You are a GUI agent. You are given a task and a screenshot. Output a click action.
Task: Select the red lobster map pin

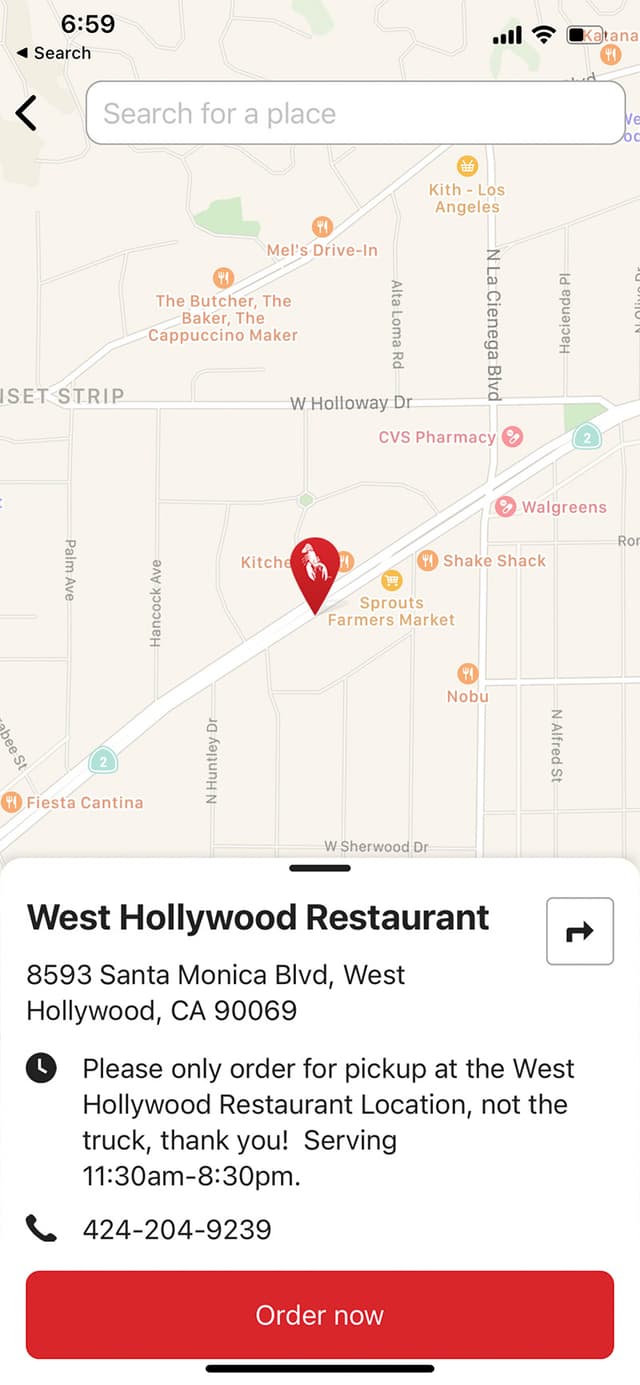(x=315, y=571)
